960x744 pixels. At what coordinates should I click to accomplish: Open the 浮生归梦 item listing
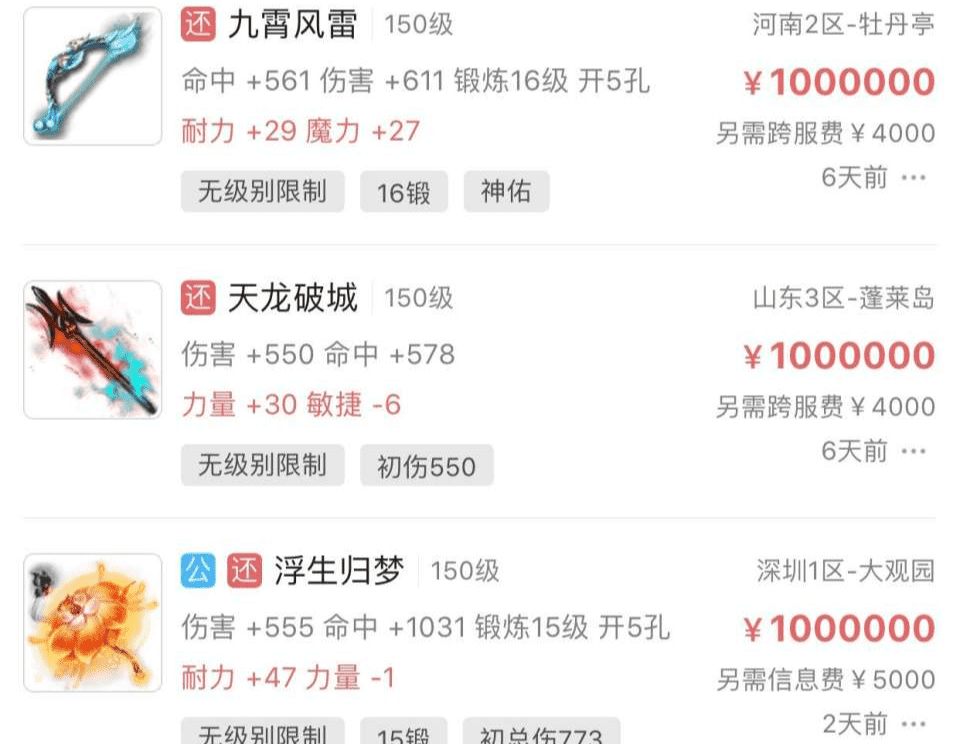339,571
